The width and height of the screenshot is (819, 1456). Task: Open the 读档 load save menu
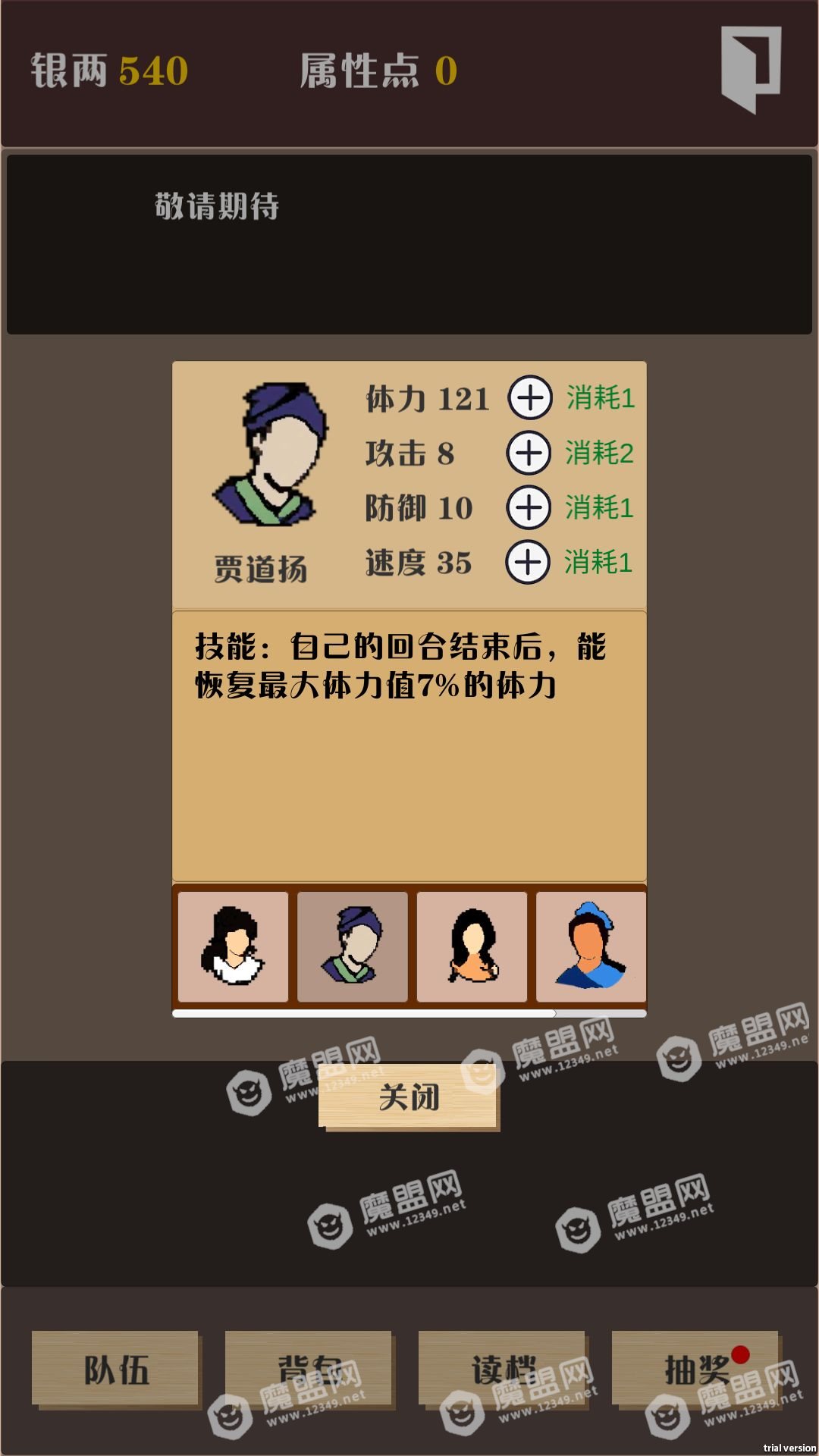pyautogui.click(x=502, y=1370)
